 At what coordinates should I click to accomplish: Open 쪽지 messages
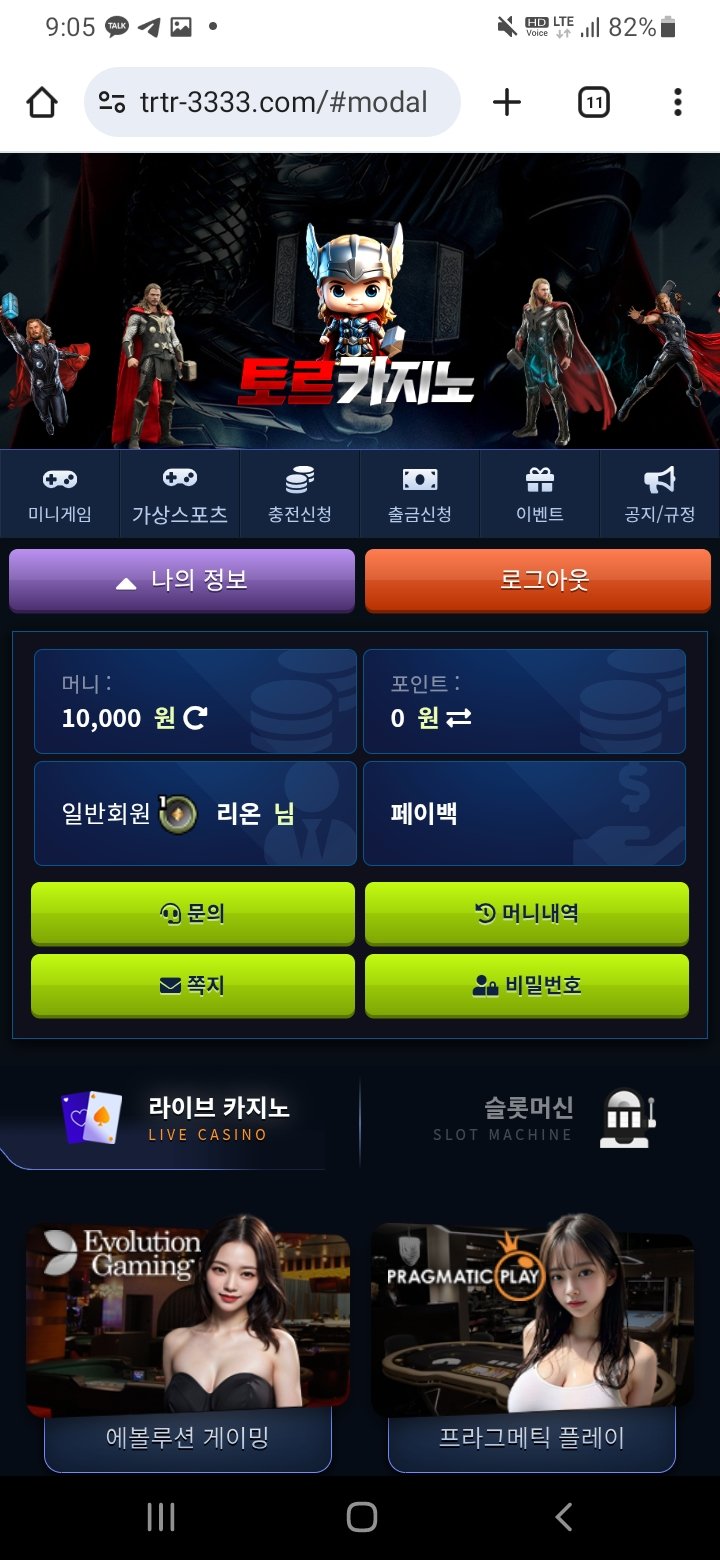click(x=193, y=985)
